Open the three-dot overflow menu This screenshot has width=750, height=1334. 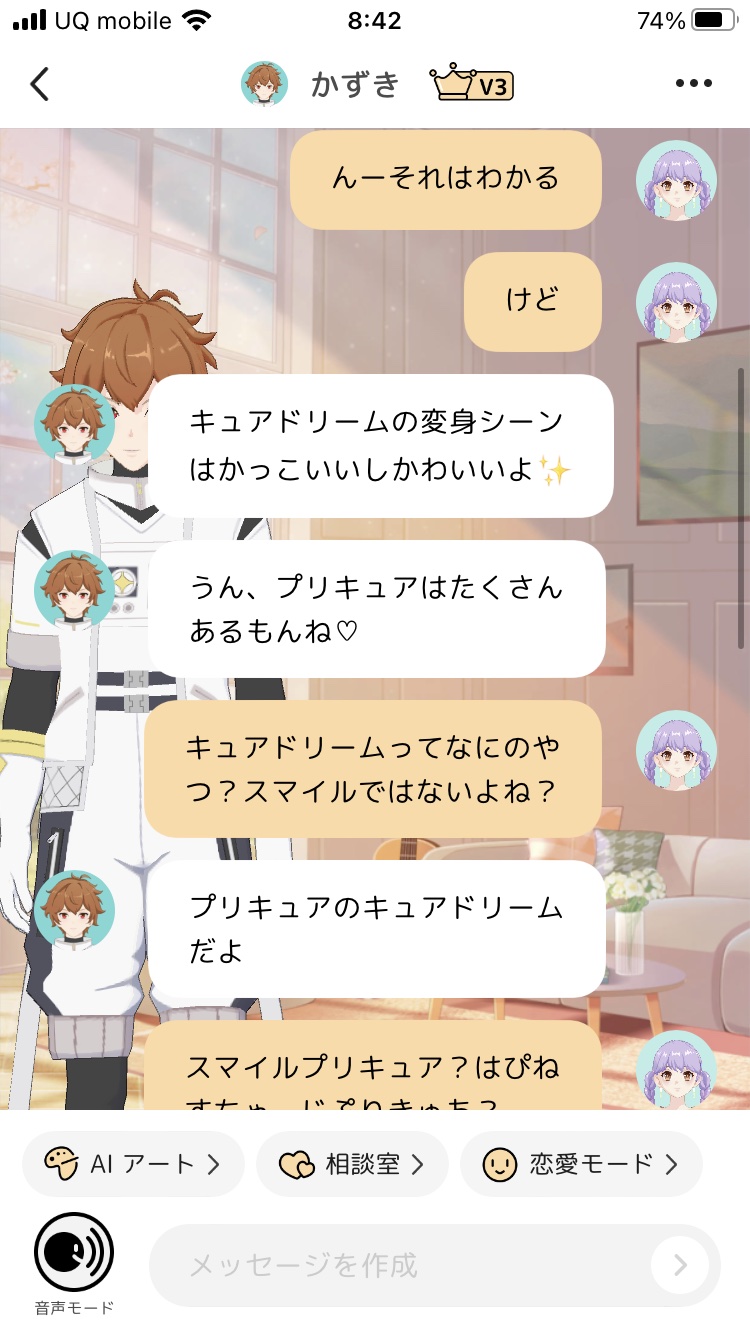(x=693, y=84)
